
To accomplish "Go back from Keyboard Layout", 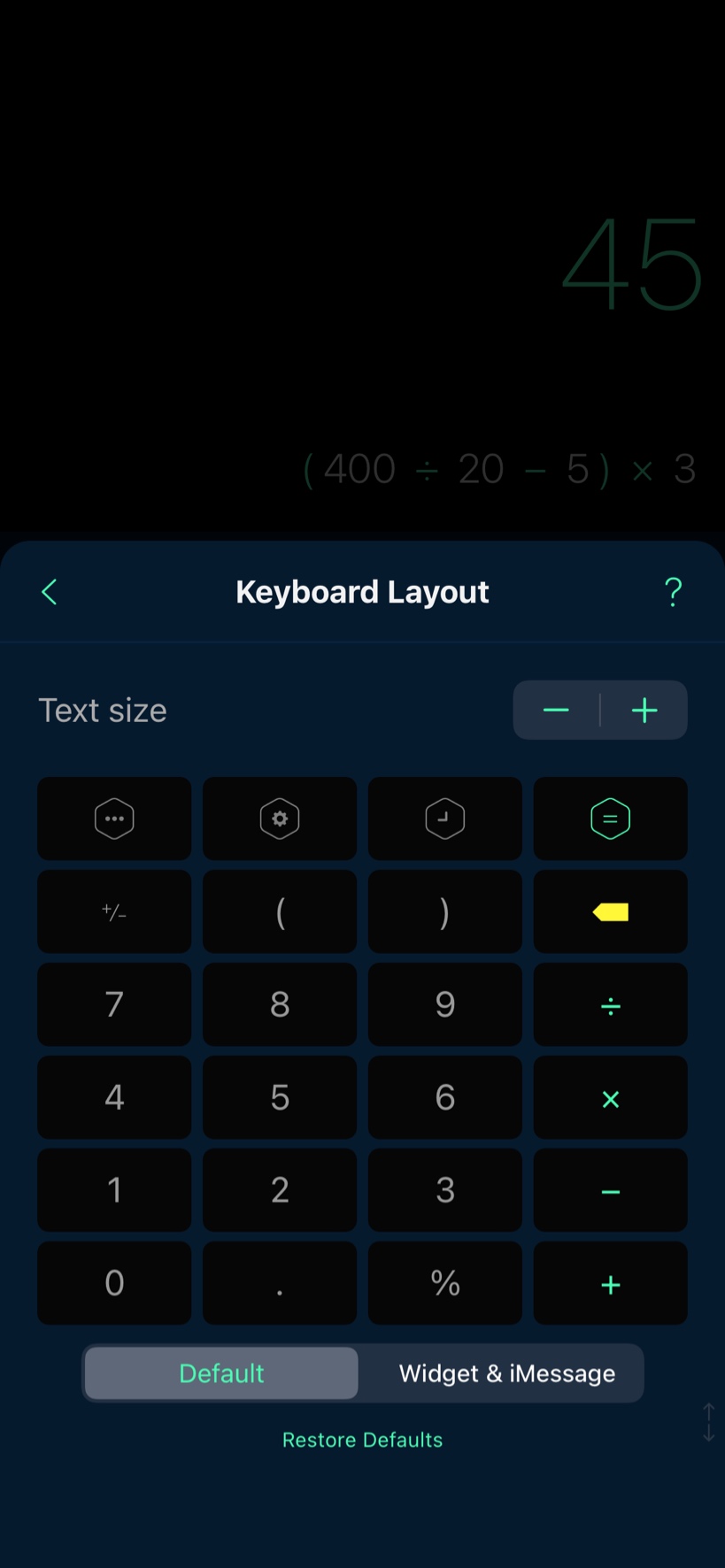I will point(50,592).
